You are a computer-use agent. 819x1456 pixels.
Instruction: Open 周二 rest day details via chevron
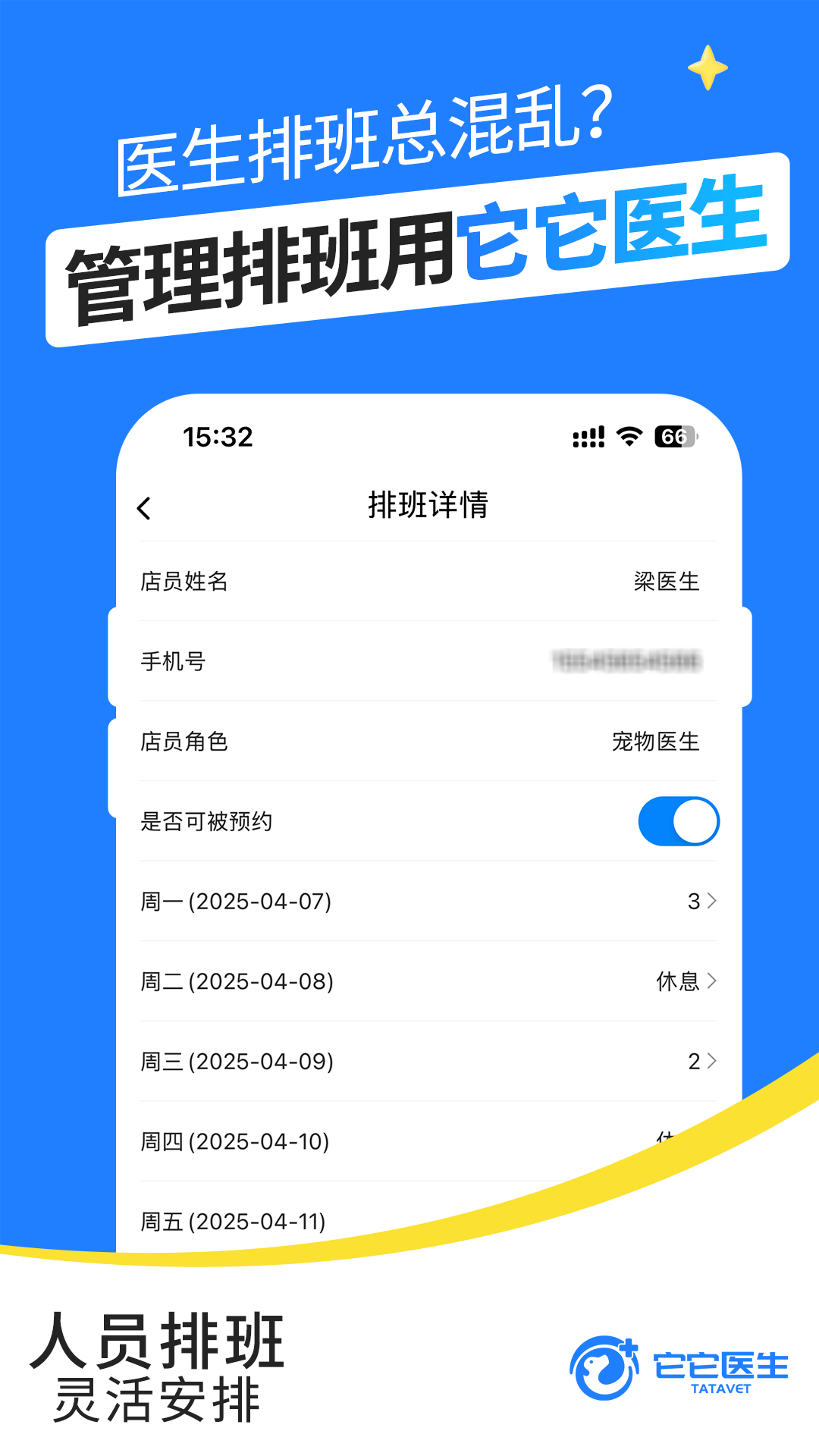pos(710,981)
